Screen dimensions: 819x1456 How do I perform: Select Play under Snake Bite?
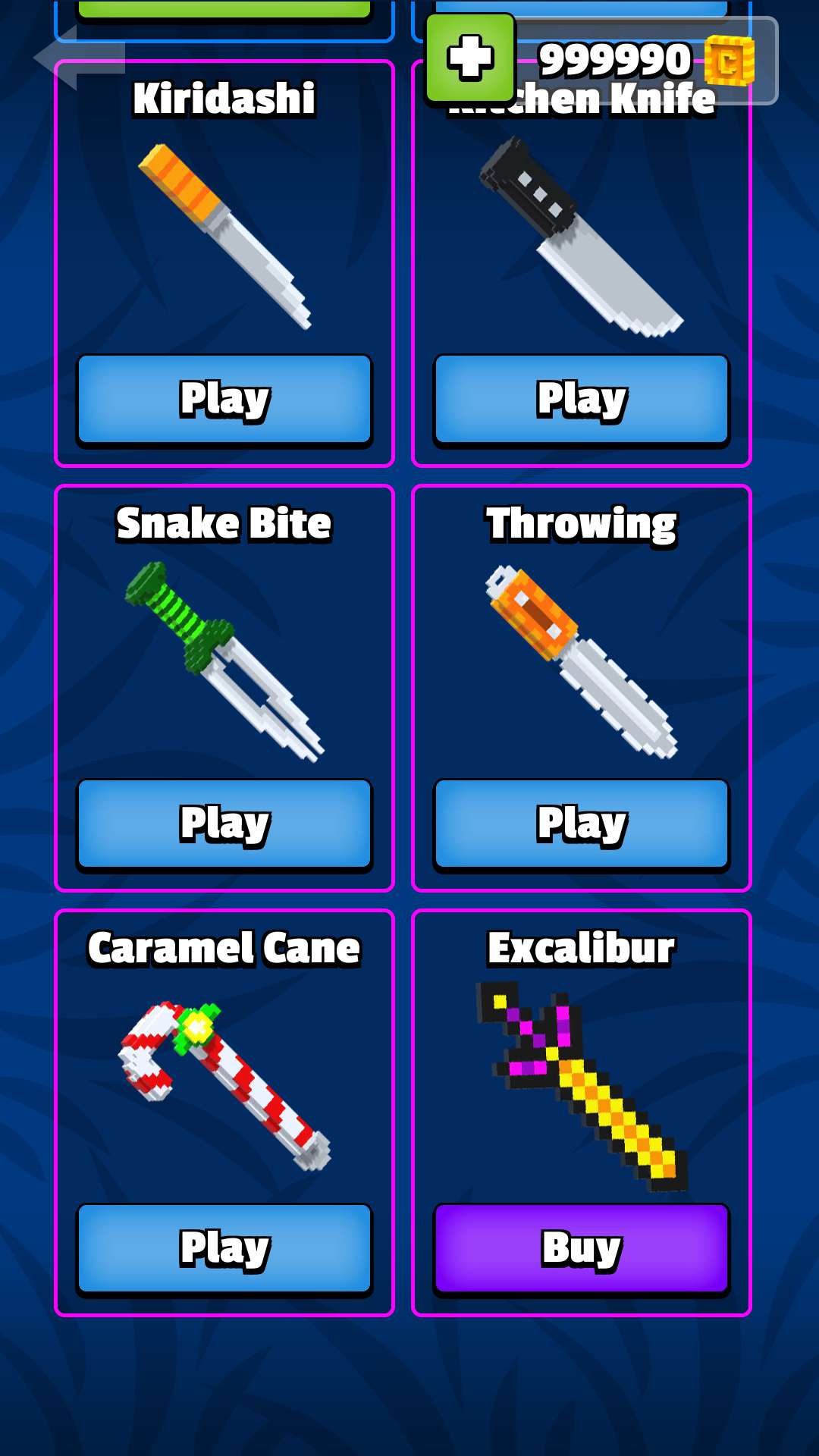coord(224,824)
